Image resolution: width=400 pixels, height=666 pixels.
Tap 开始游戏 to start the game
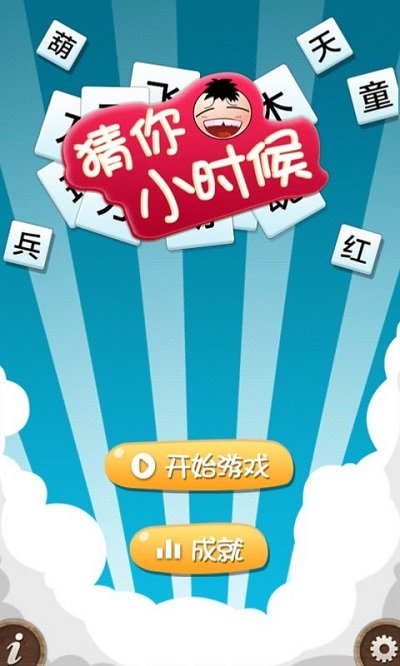[200, 467]
